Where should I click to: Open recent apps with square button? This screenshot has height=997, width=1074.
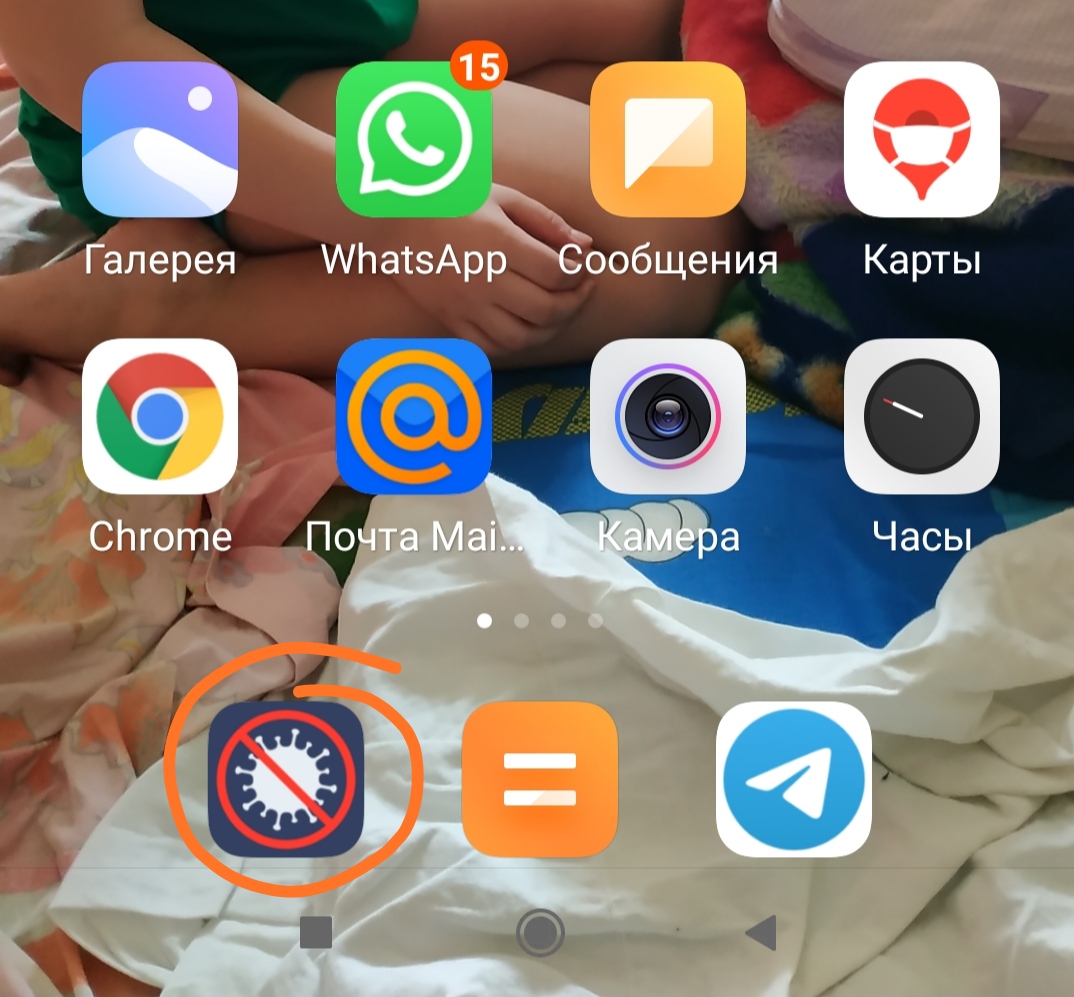[316, 934]
